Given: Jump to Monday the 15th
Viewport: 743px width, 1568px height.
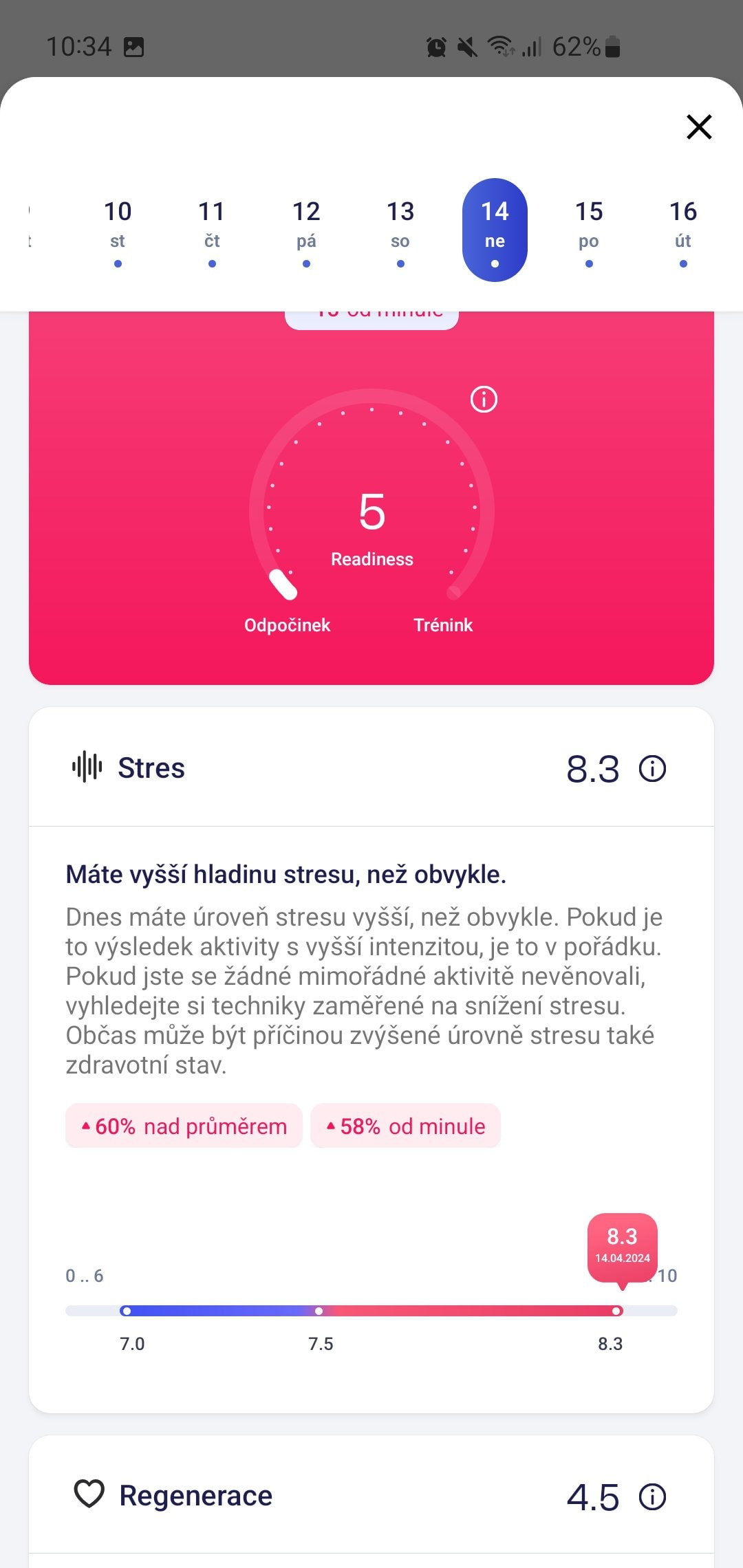Looking at the screenshot, I should point(589,230).
